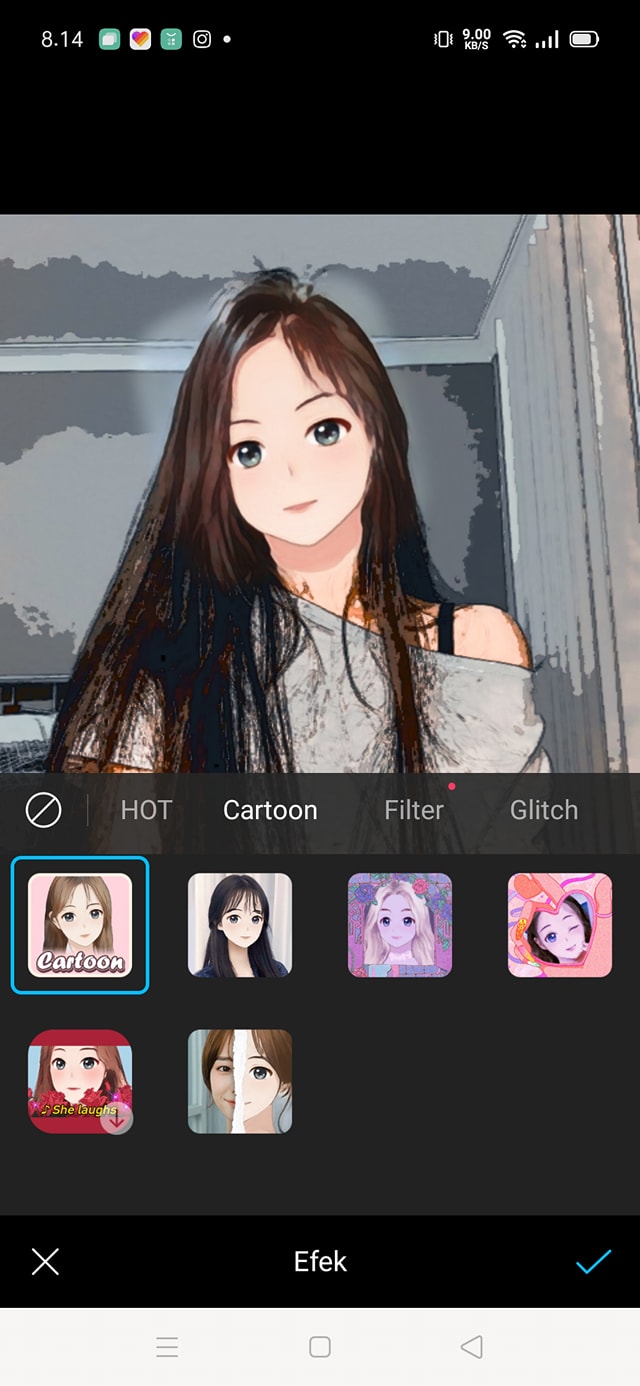640x1386 pixels.
Task: Go back using the system back button
Action: pyautogui.click(x=471, y=1347)
